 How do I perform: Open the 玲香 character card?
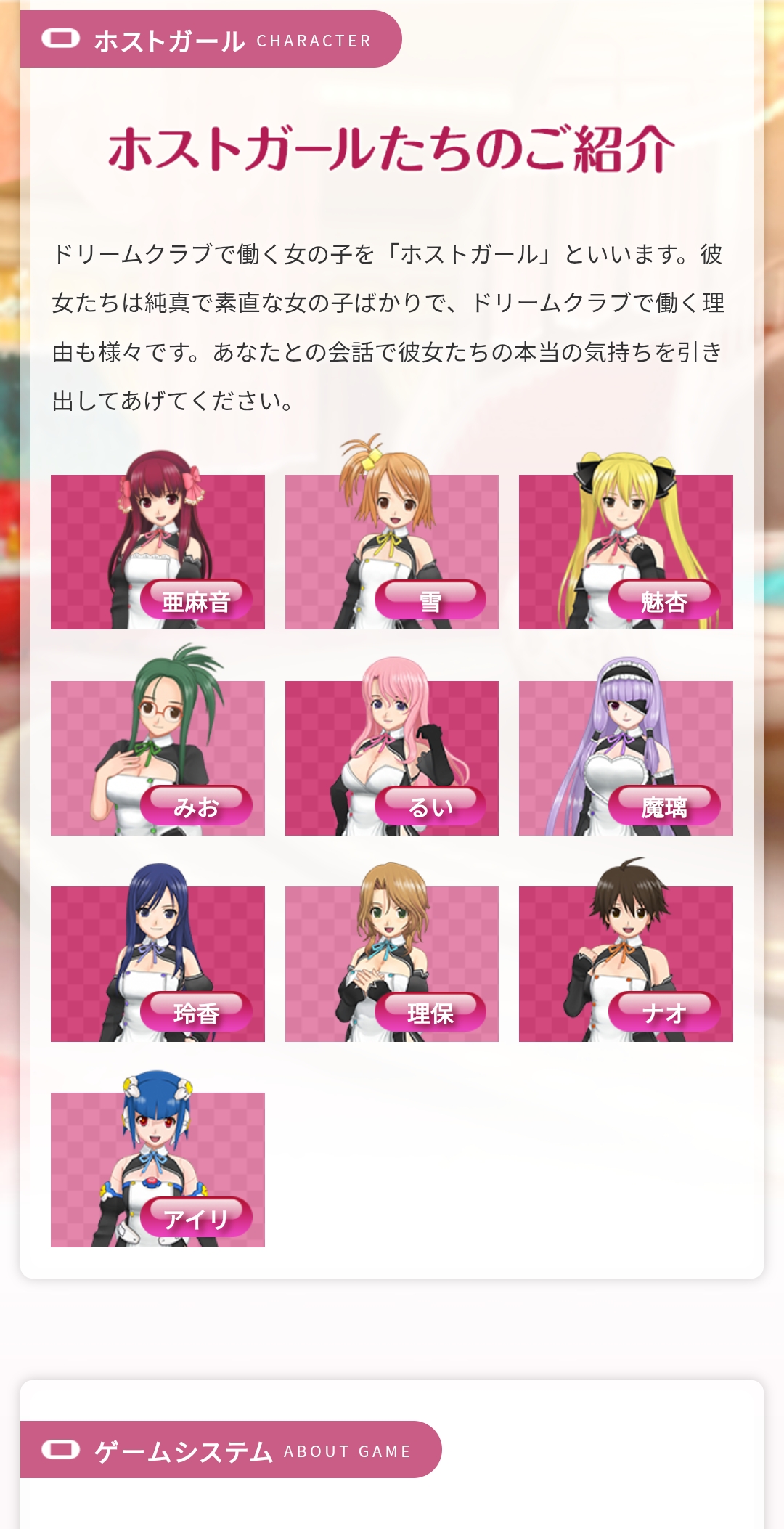click(x=158, y=963)
